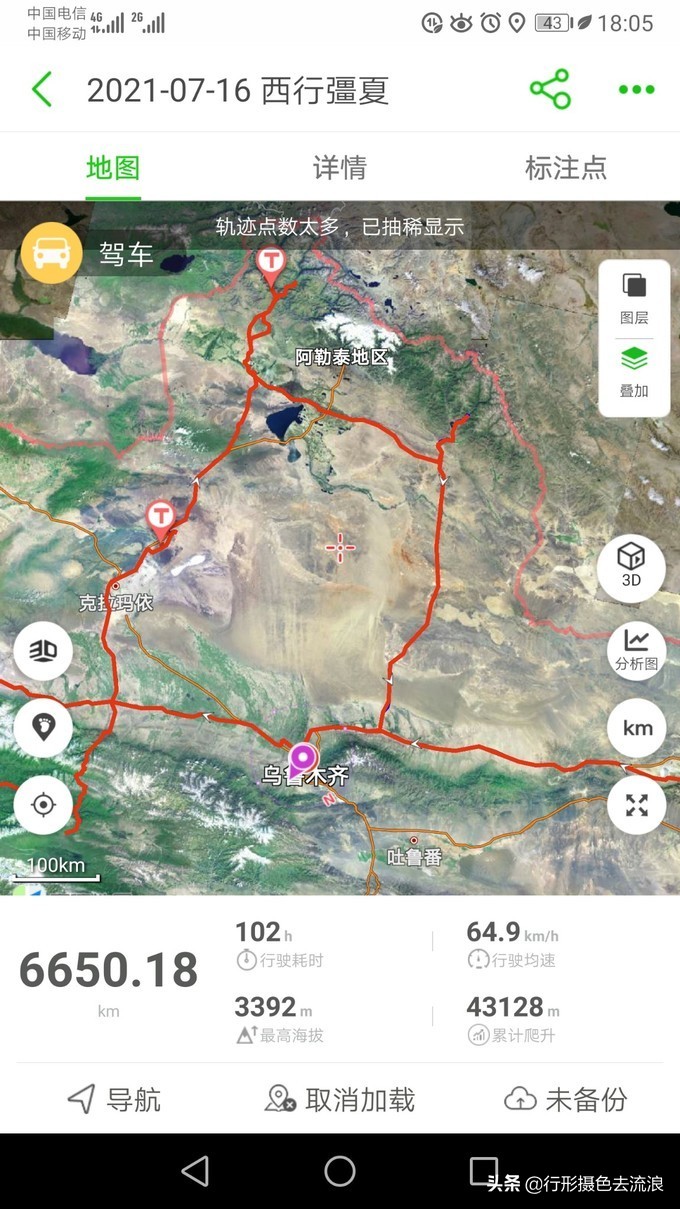Enable the 3D cube view
Screen dimensions: 680x1209
pyautogui.click(x=631, y=566)
